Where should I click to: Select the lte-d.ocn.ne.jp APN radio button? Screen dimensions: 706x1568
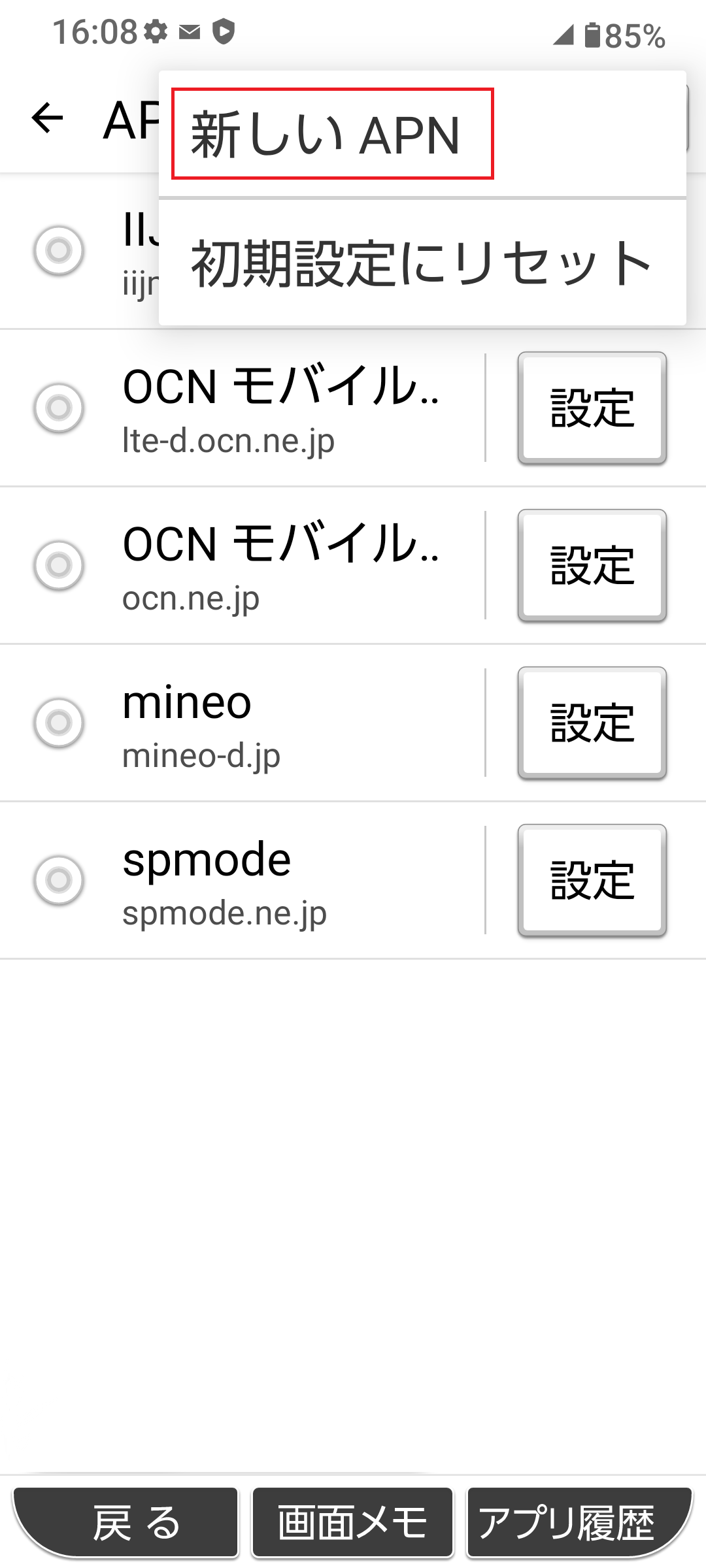click(59, 408)
